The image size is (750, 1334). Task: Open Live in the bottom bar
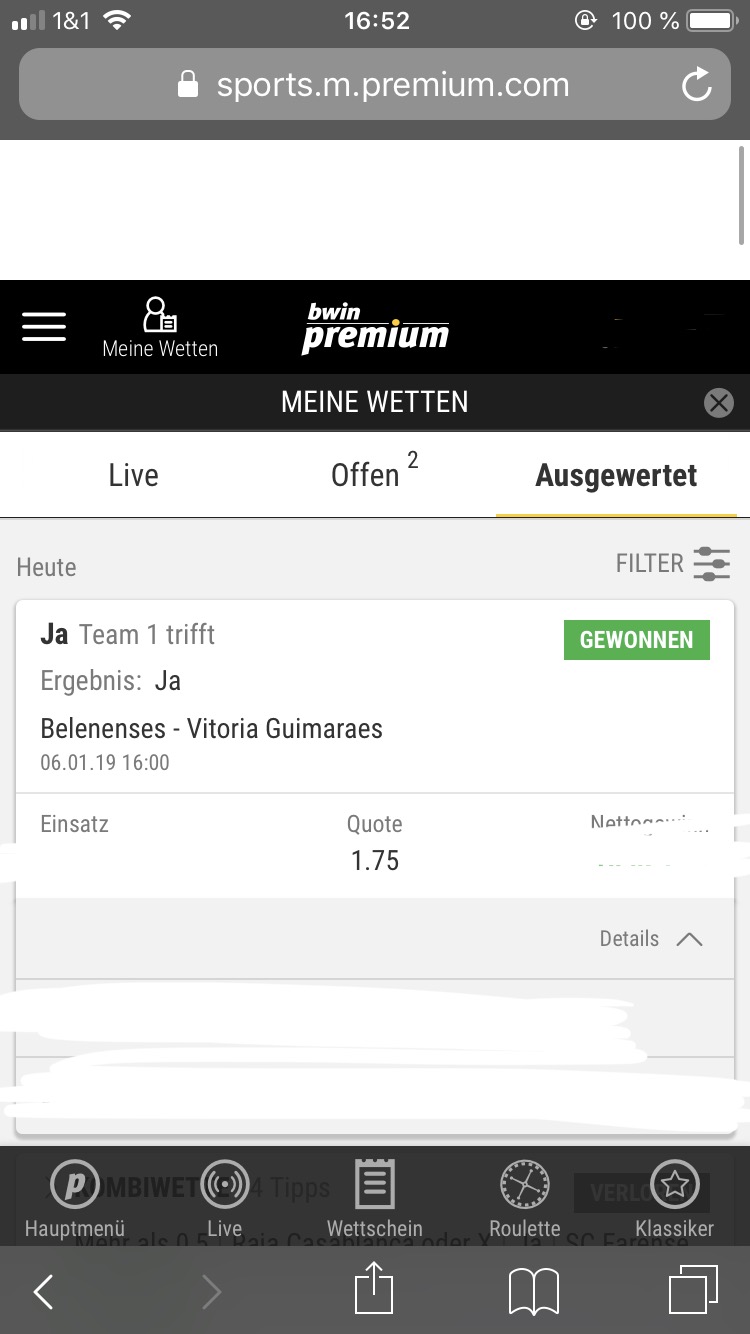[224, 1199]
